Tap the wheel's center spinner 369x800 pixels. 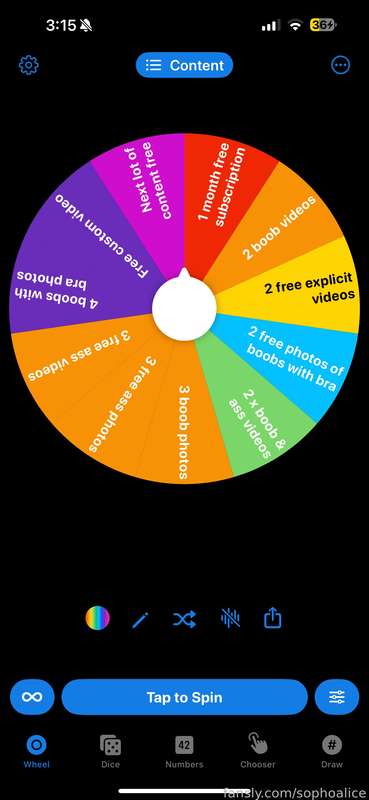pyautogui.click(x=184, y=307)
